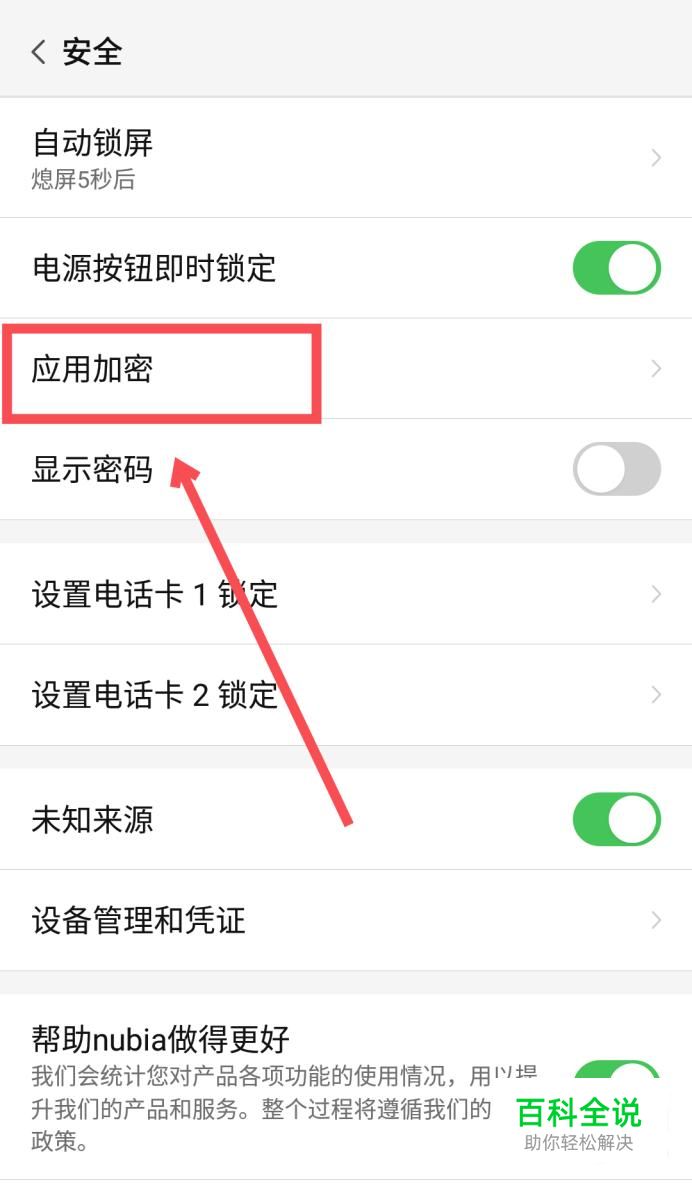The height and width of the screenshot is (1187, 692).
Task: Turn off 电源按钮即时锁定 switch
Action: pos(616,268)
